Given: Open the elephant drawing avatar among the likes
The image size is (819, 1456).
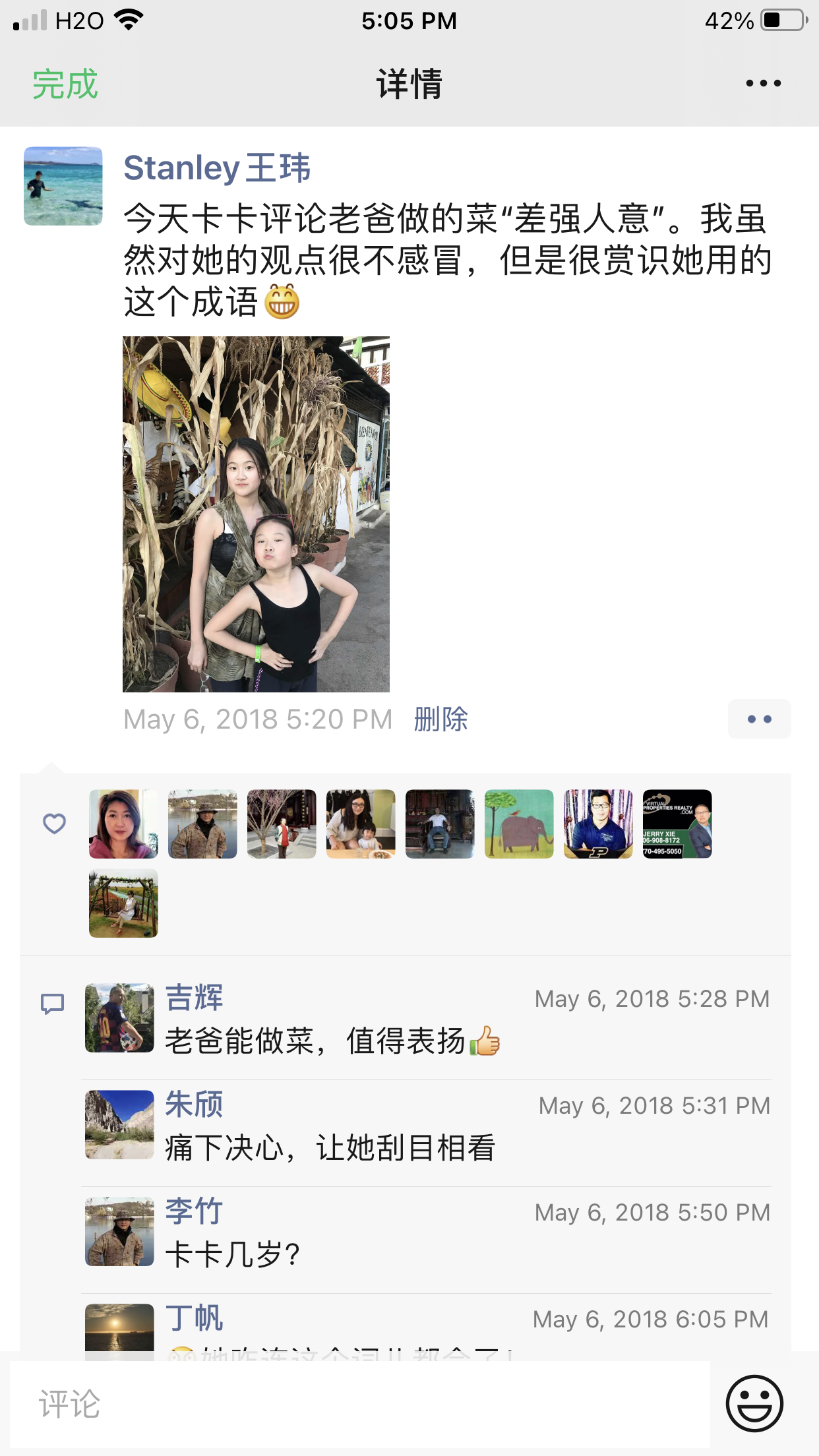Looking at the screenshot, I should (x=519, y=824).
